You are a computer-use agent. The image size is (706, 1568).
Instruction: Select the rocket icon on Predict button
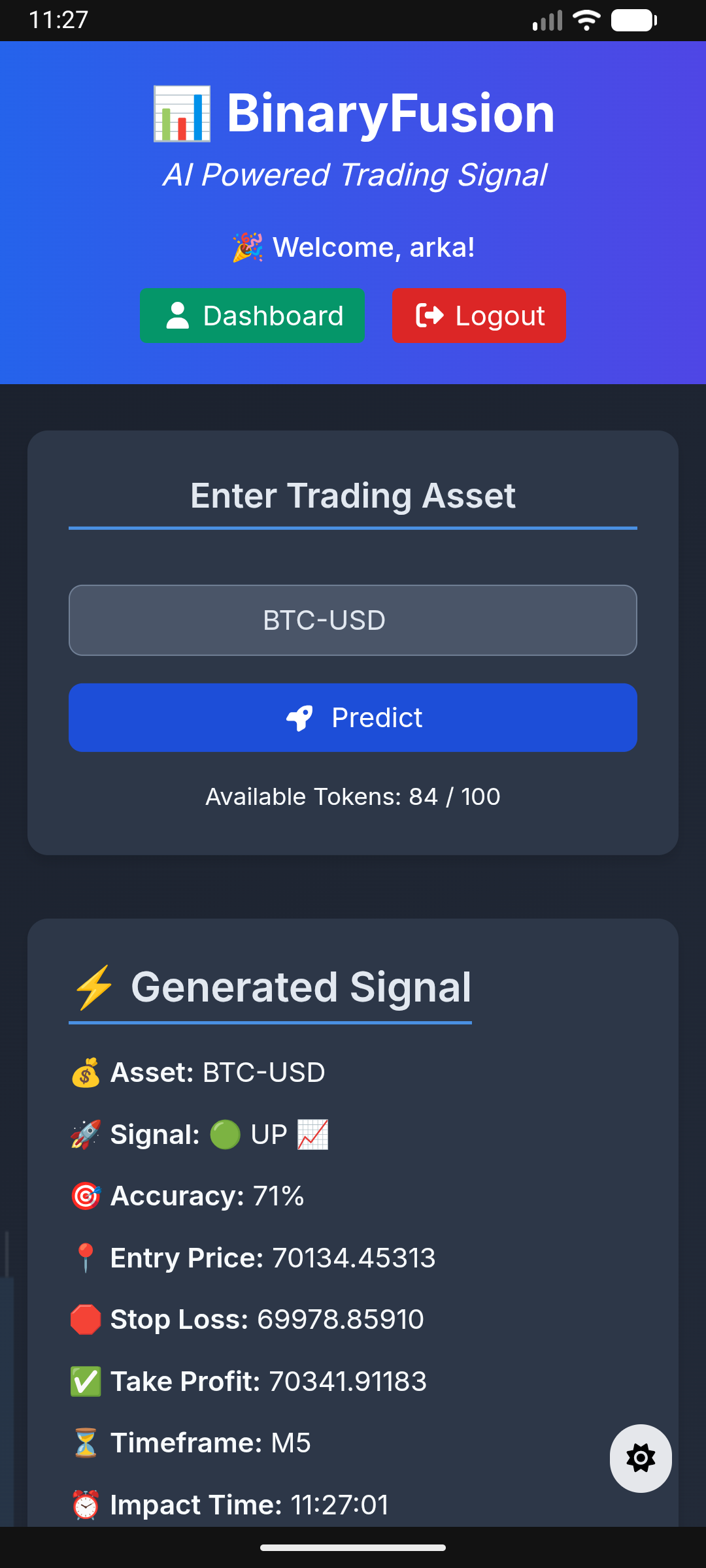point(300,717)
